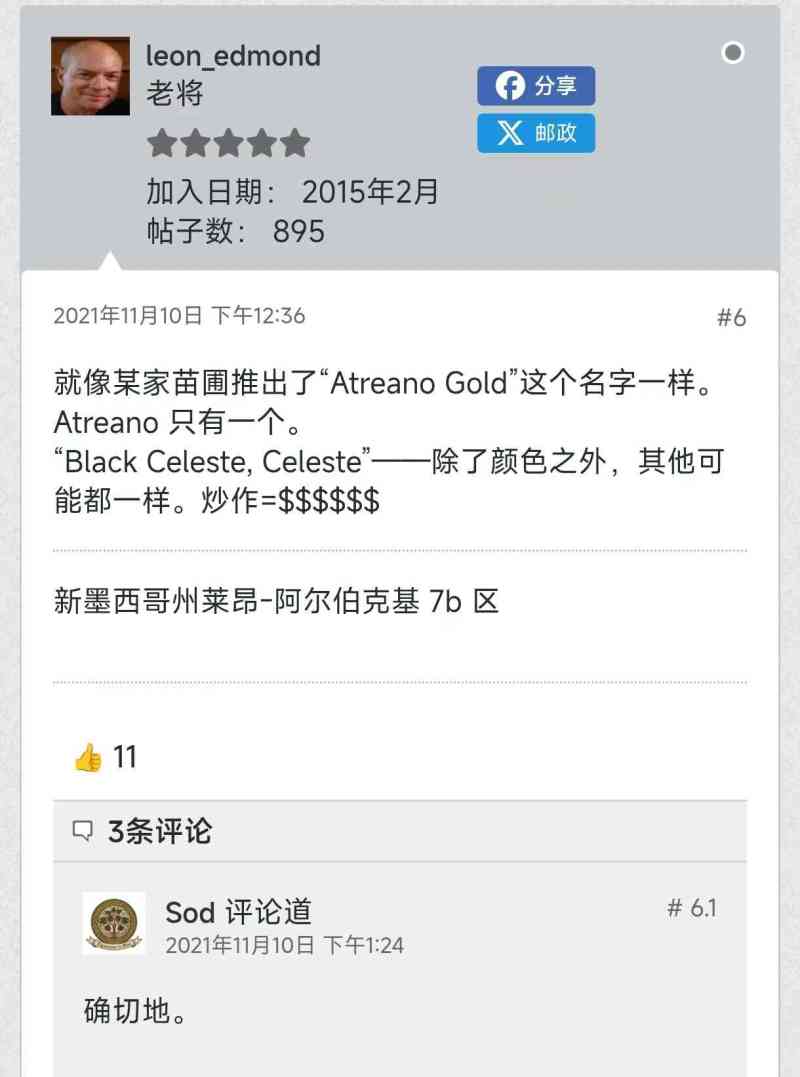Post this reply to X
The image size is (800, 1077).
pos(536,133)
